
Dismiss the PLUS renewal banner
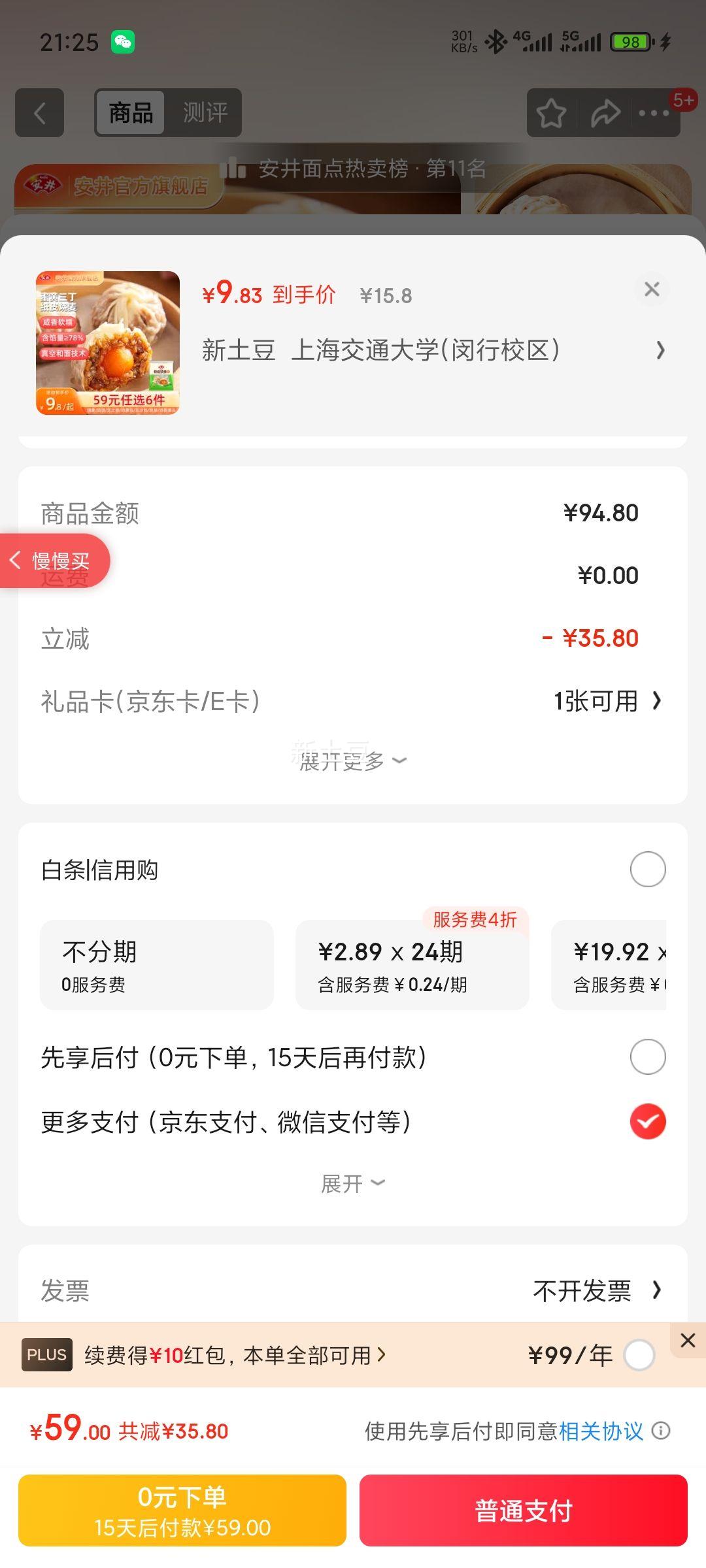[688, 1341]
